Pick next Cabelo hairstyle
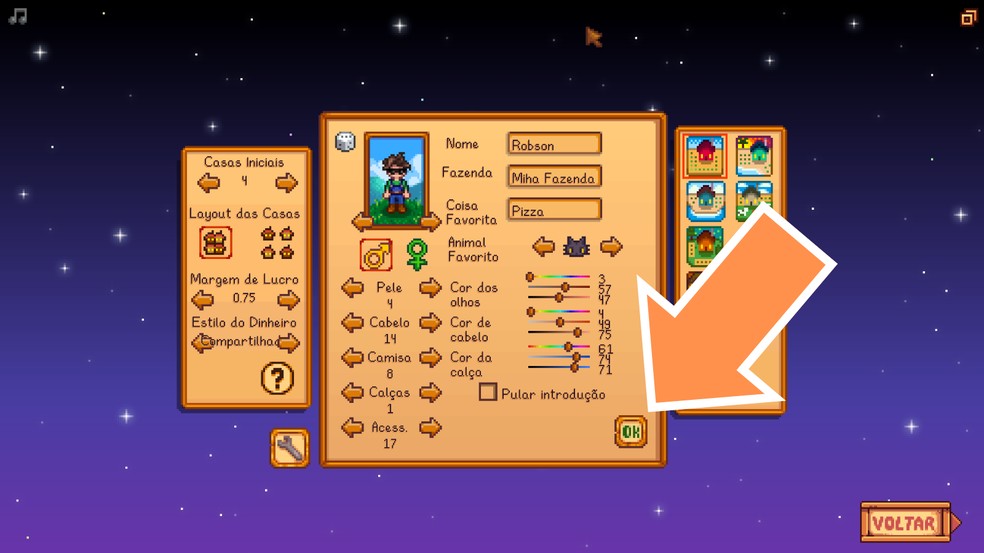This screenshot has width=984, height=553. 430,323
